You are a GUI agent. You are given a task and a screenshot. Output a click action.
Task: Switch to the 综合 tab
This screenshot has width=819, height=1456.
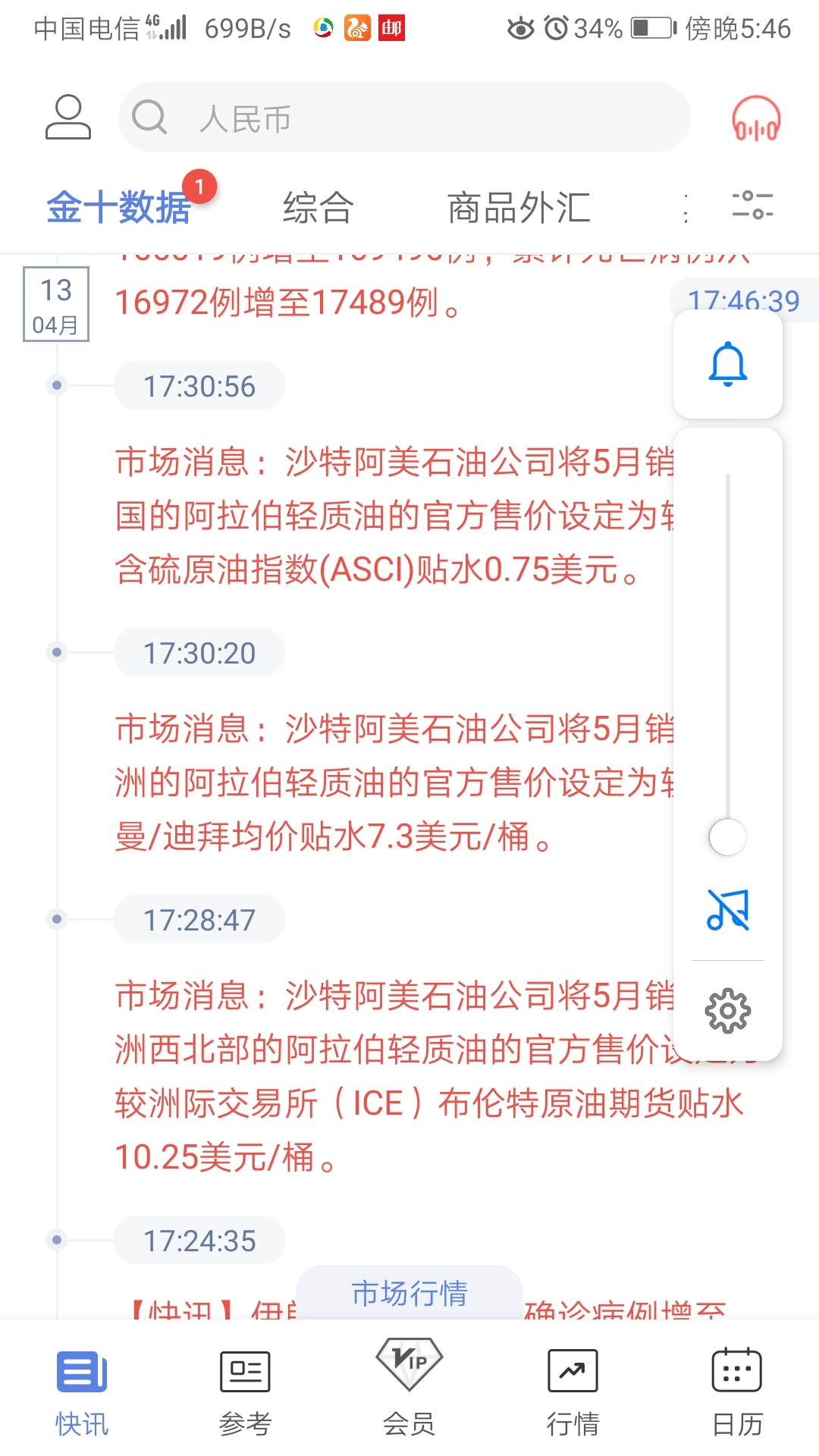click(318, 207)
